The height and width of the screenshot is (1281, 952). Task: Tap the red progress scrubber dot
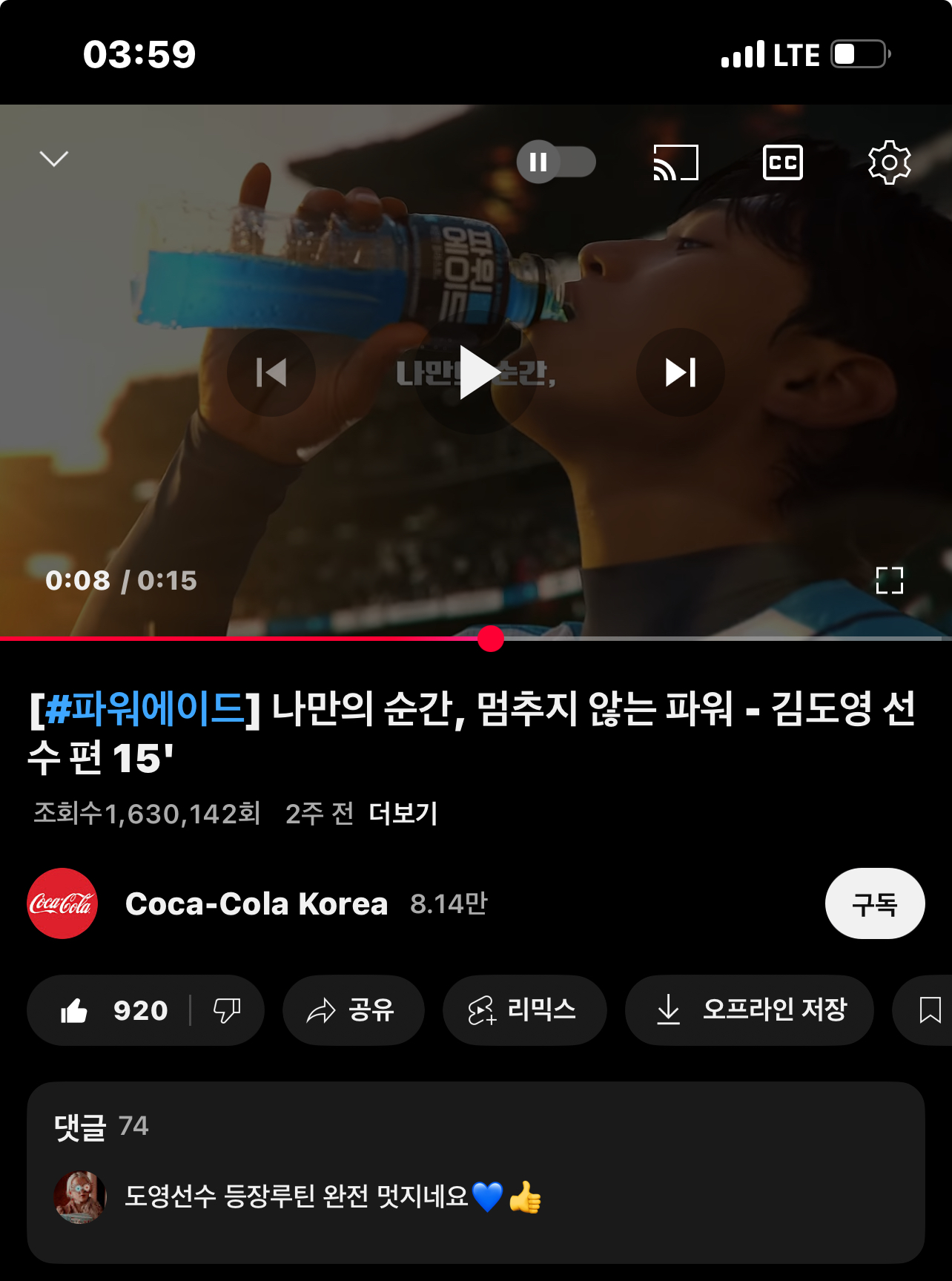pyautogui.click(x=490, y=639)
